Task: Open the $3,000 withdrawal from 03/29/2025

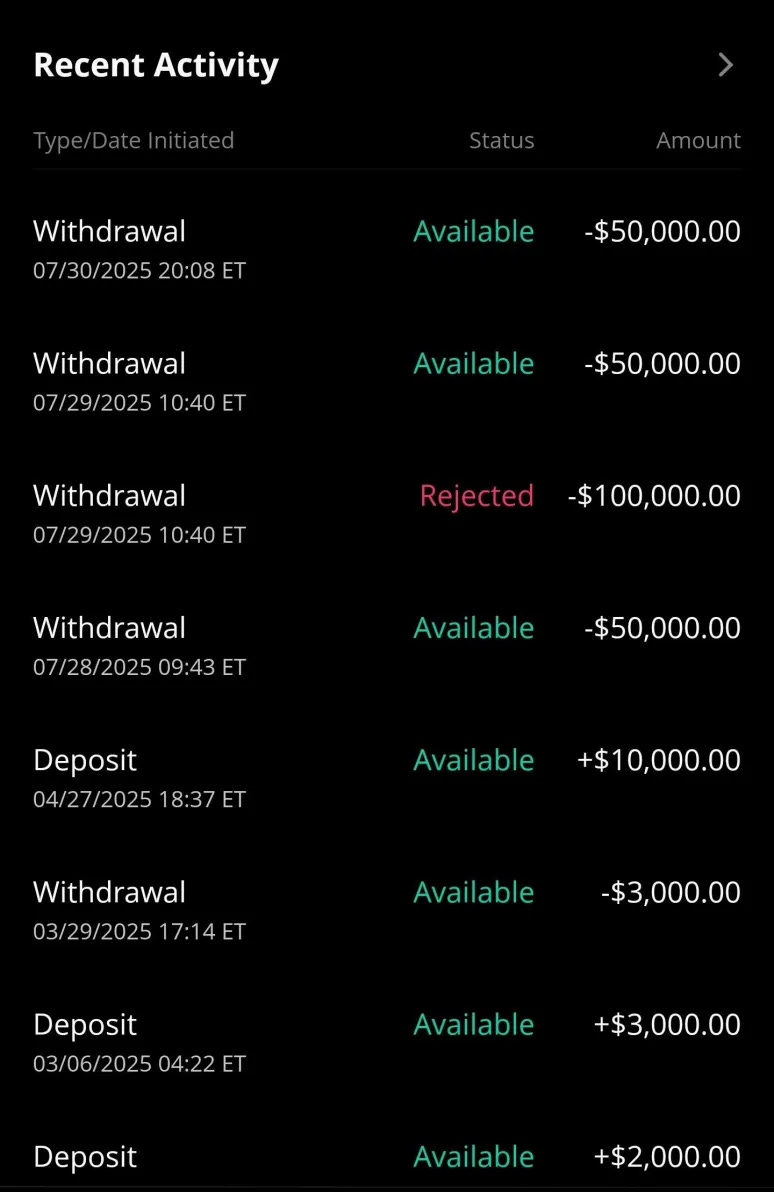Action: click(x=386, y=909)
